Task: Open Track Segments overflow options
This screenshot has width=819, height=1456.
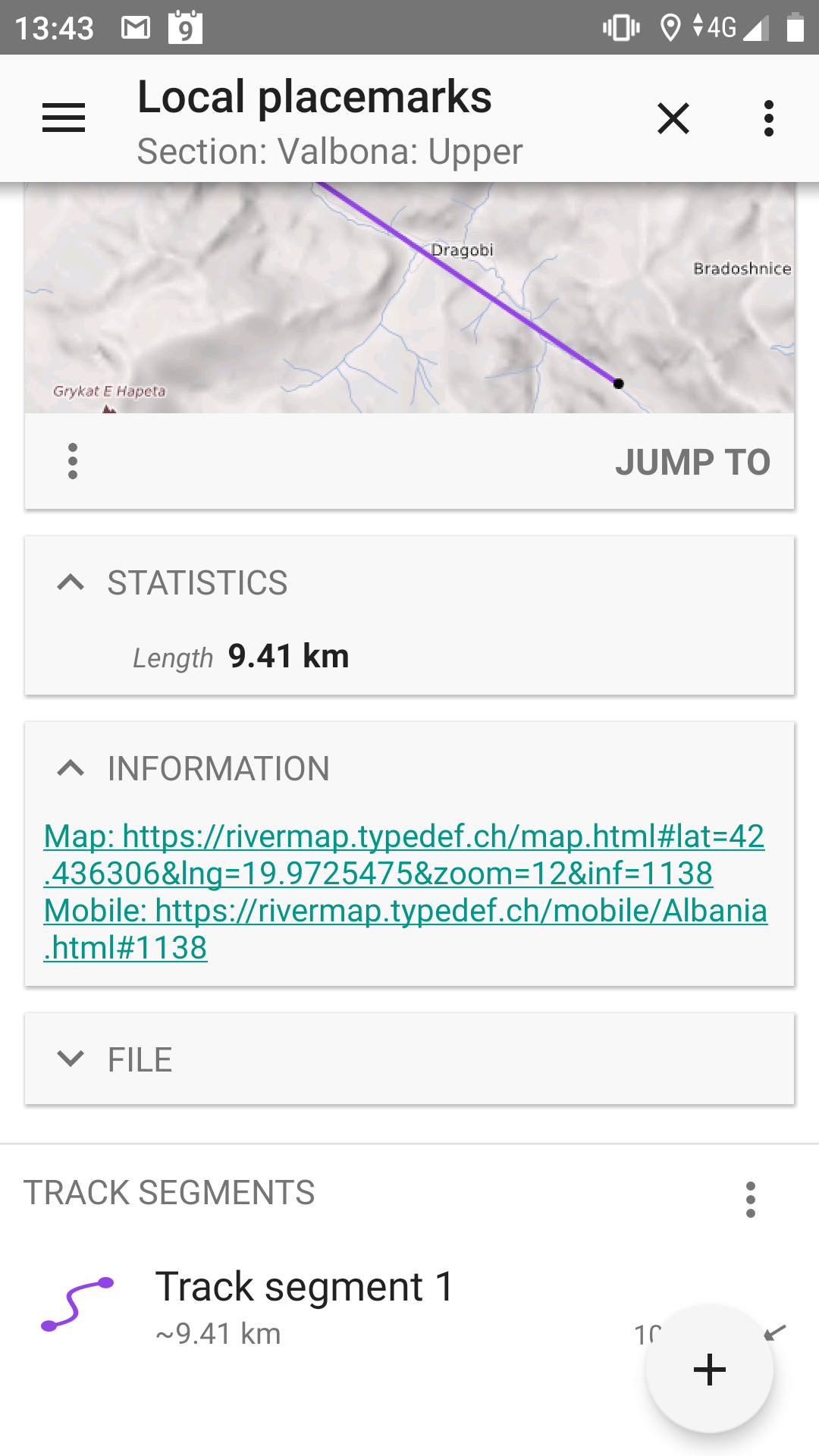Action: (x=750, y=1200)
